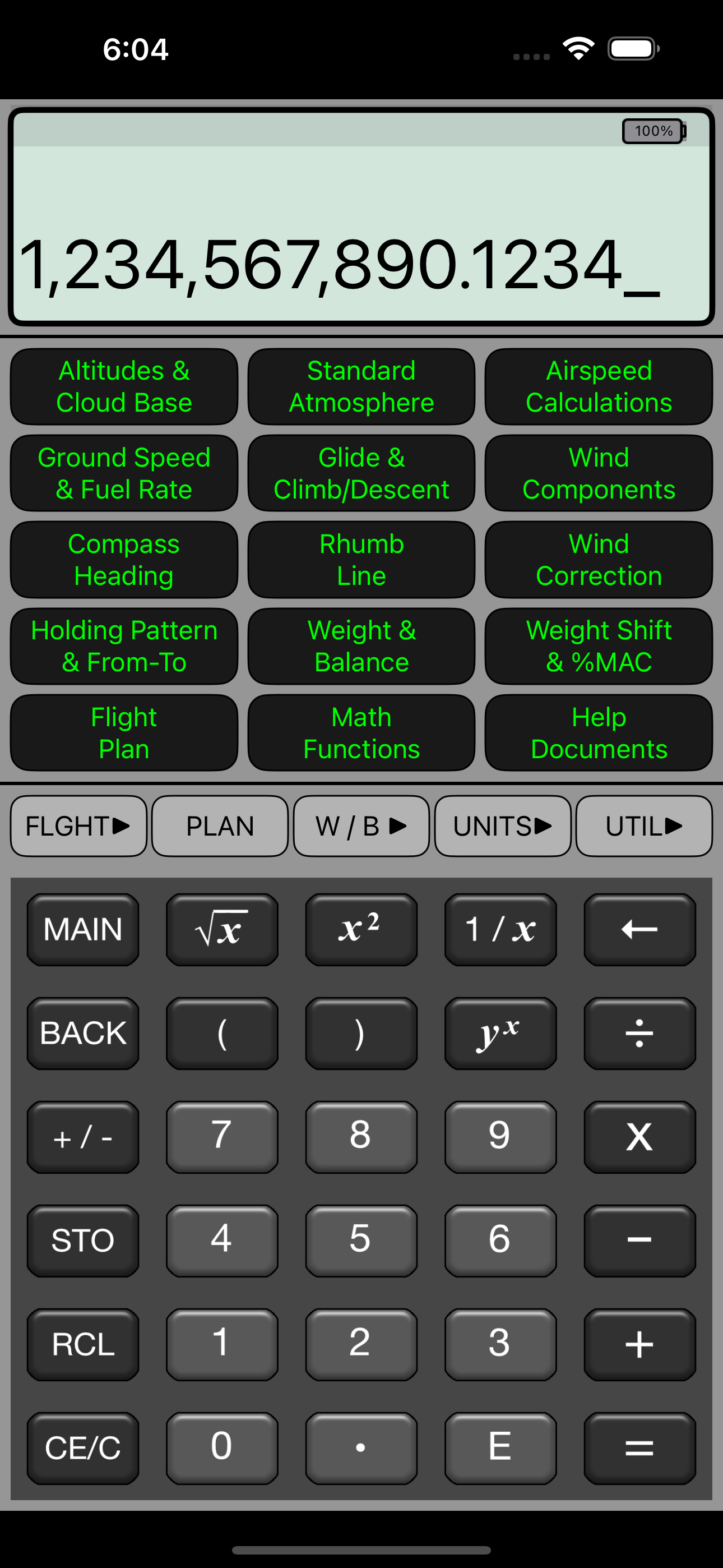Open Altitudes & Cloud Base calculations
Screen dimensions: 723x1568
123,386
